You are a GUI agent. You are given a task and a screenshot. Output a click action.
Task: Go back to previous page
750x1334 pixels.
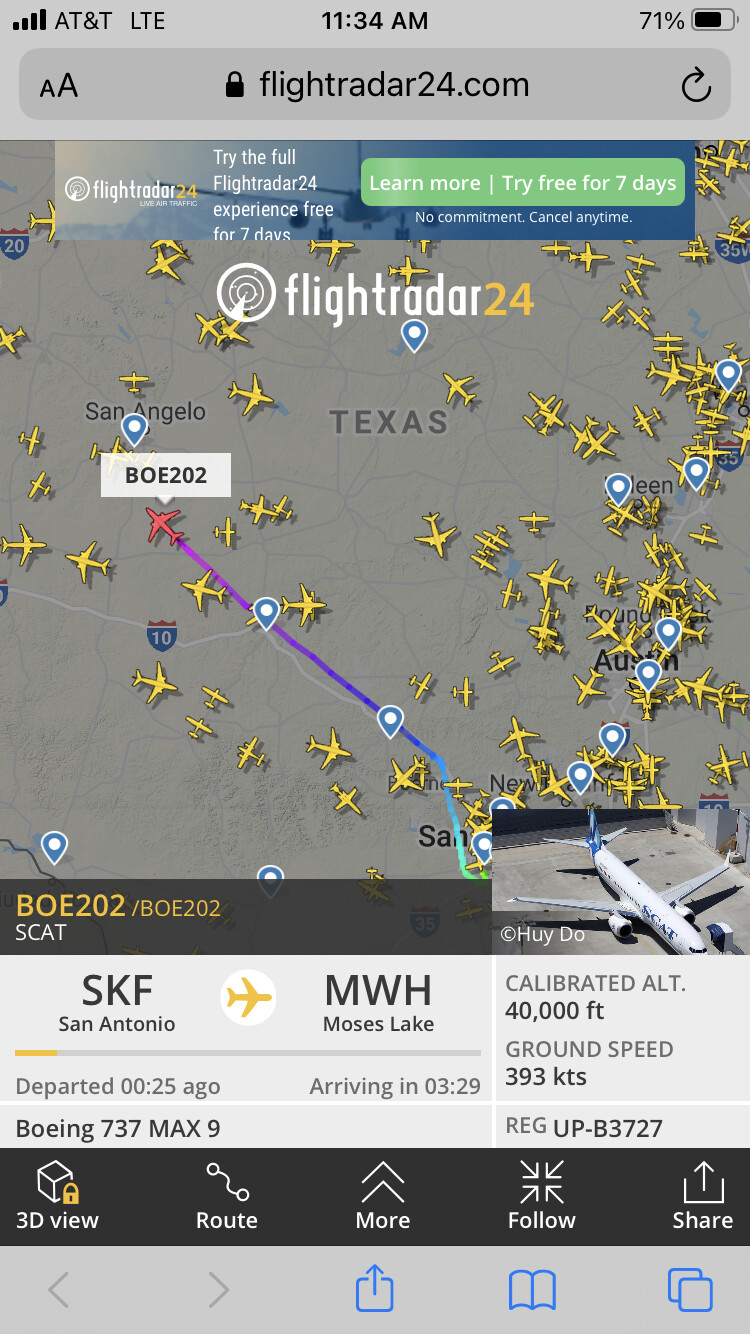click(x=59, y=1289)
